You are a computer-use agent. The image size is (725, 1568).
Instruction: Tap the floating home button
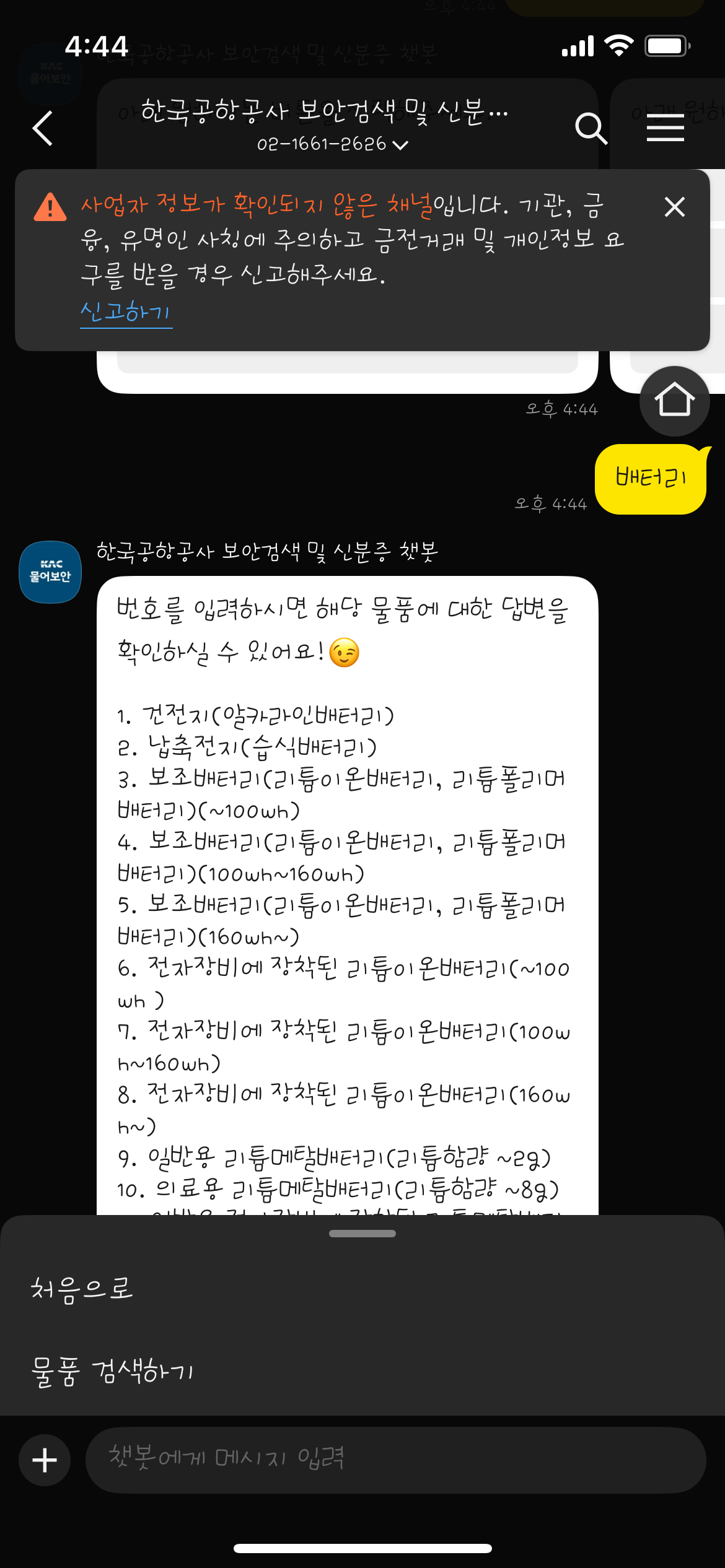click(x=674, y=401)
